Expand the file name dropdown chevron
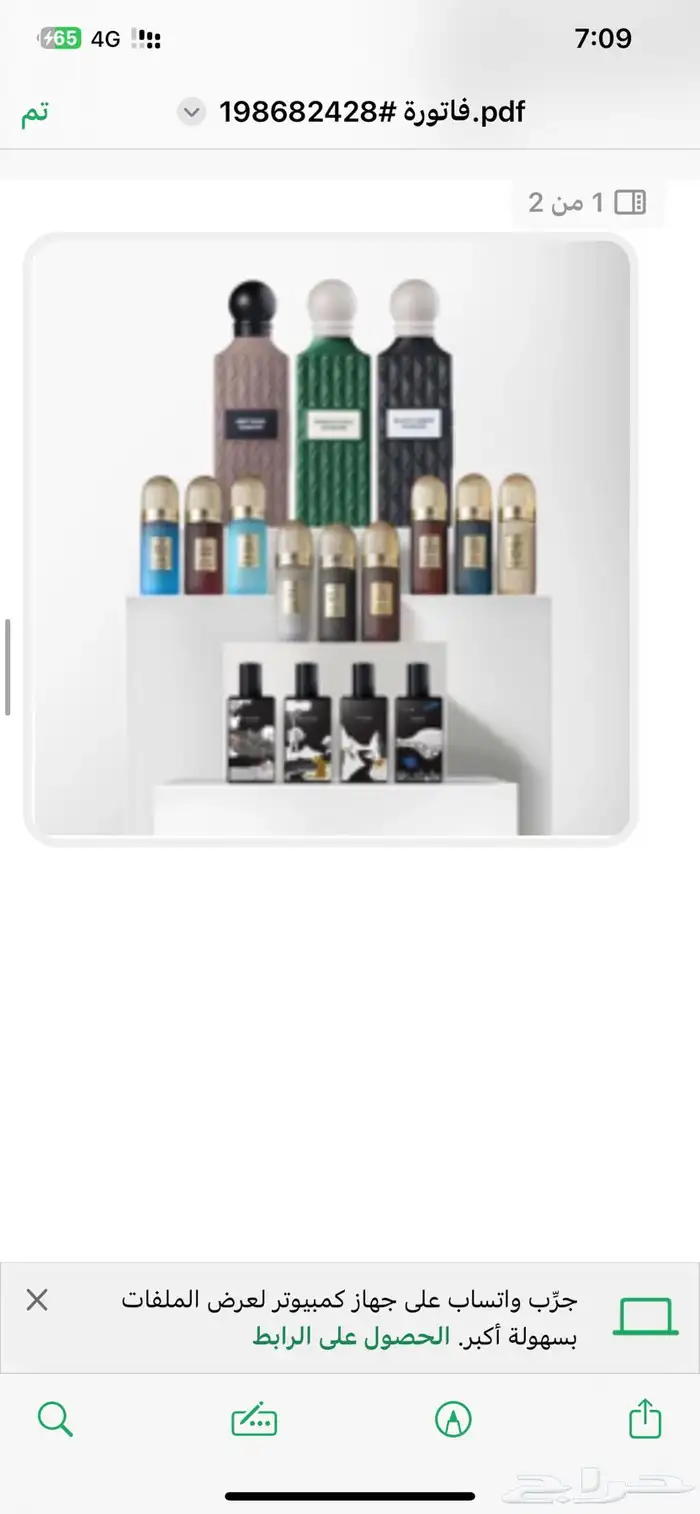The width and height of the screenshot is (700, 1514). (191, 112)
